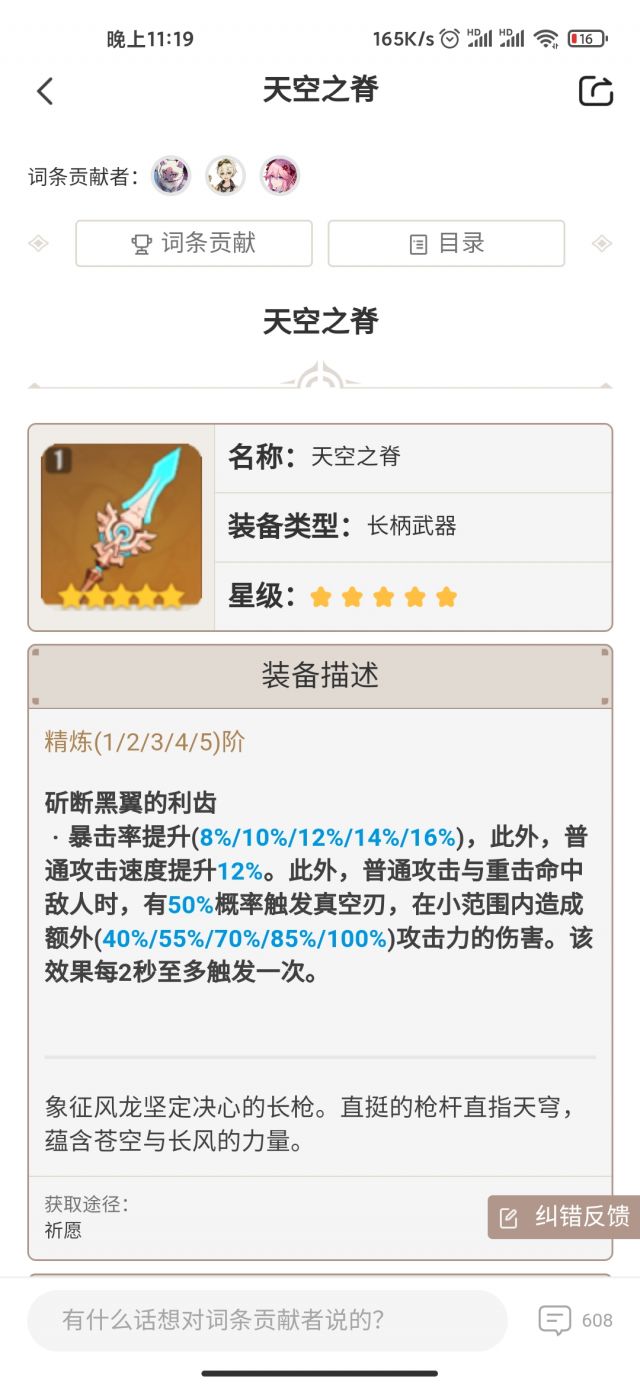Open the second contributor's avatar

click(225, 176)
